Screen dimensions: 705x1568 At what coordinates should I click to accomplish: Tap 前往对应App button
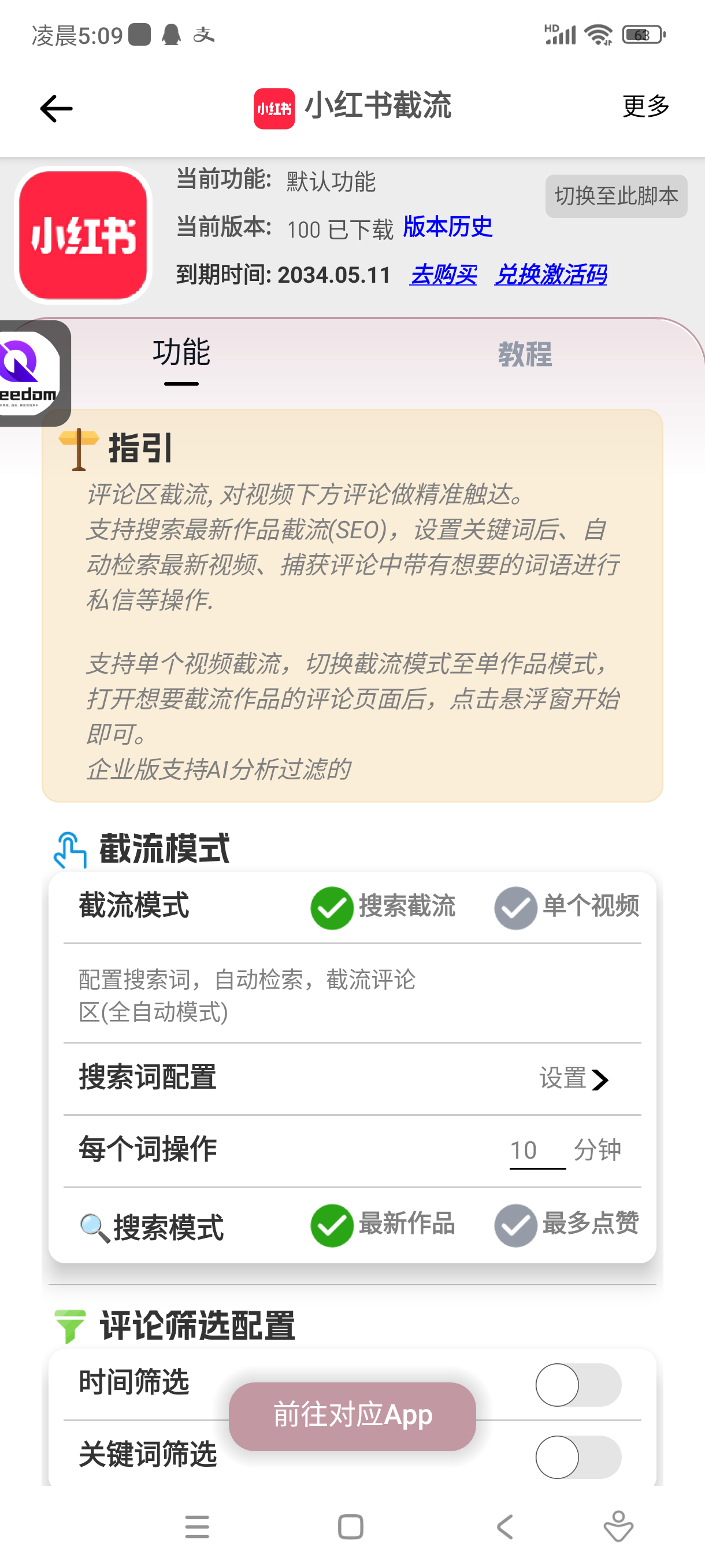pos(352,1415)
